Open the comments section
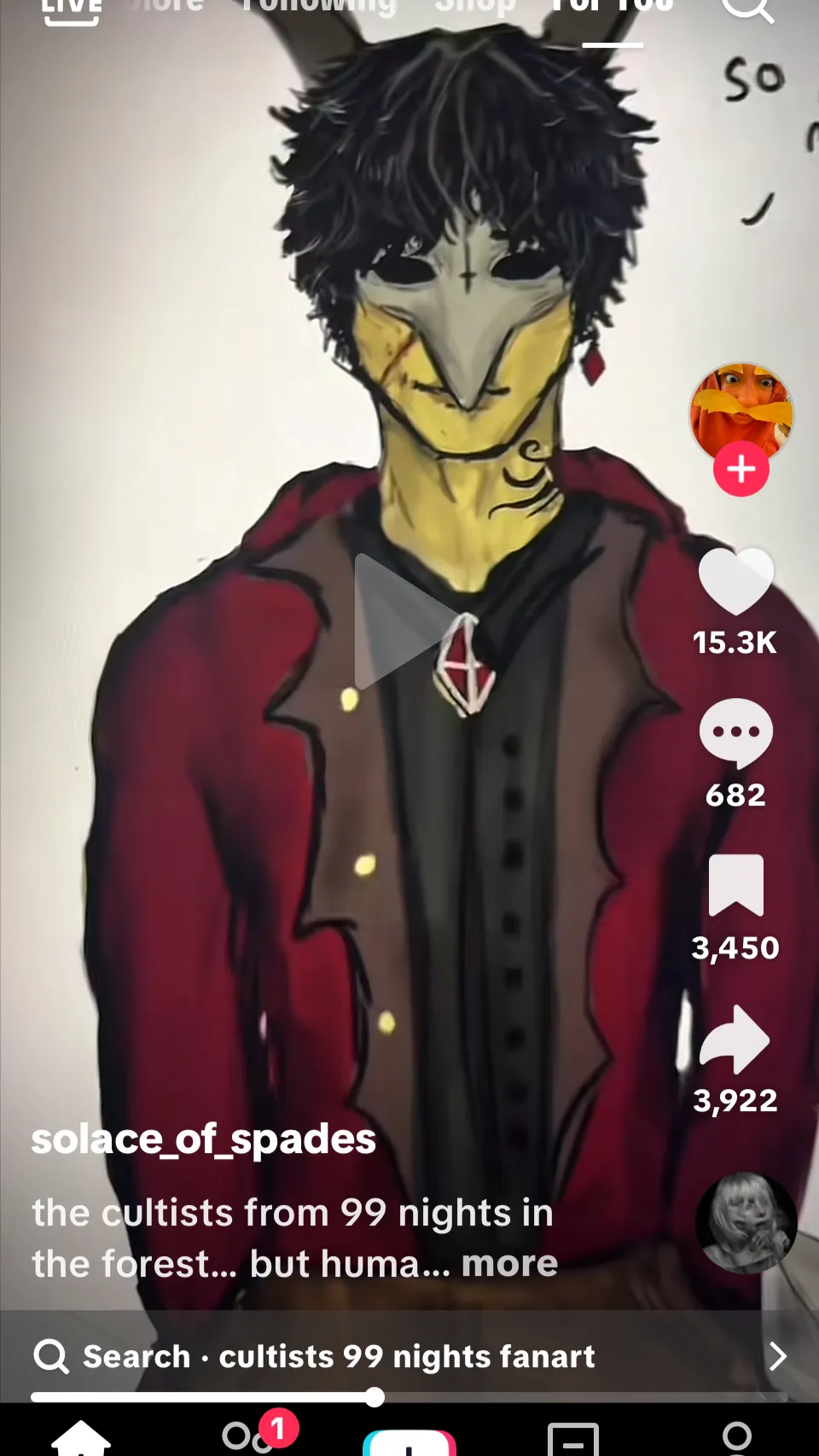Viewport: 819px width, 1456px height. click(x=735, y=732)
